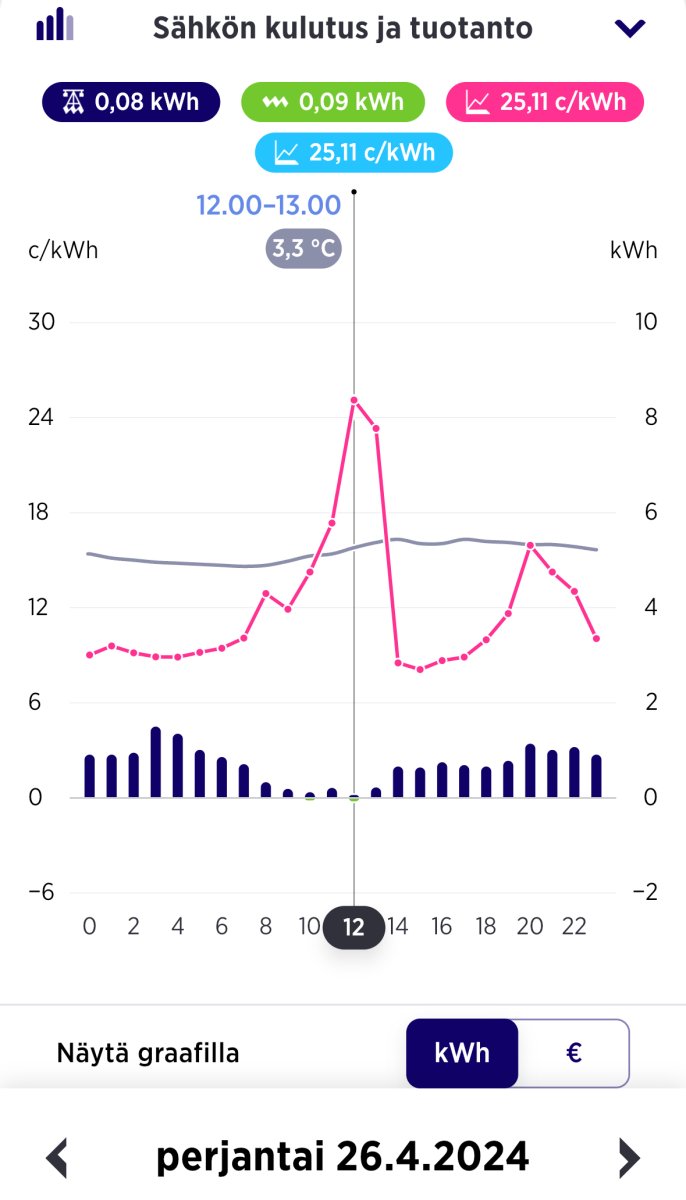The height and width of the screenshot is (1200, 686).
Task: Go to the next day
Action: (x=628, y=1158)
